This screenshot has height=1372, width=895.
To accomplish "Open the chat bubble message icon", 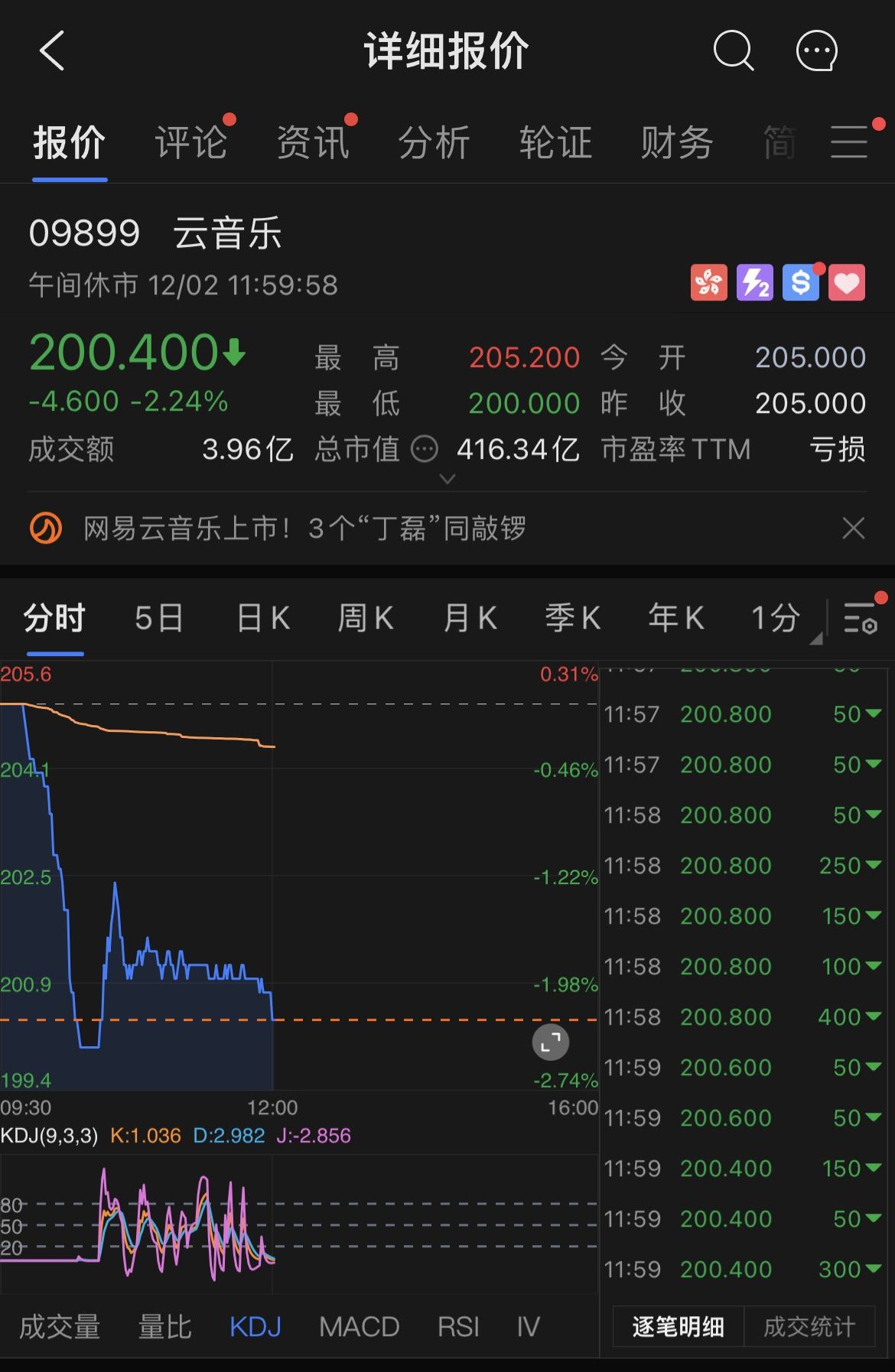I will click(816, 51).
